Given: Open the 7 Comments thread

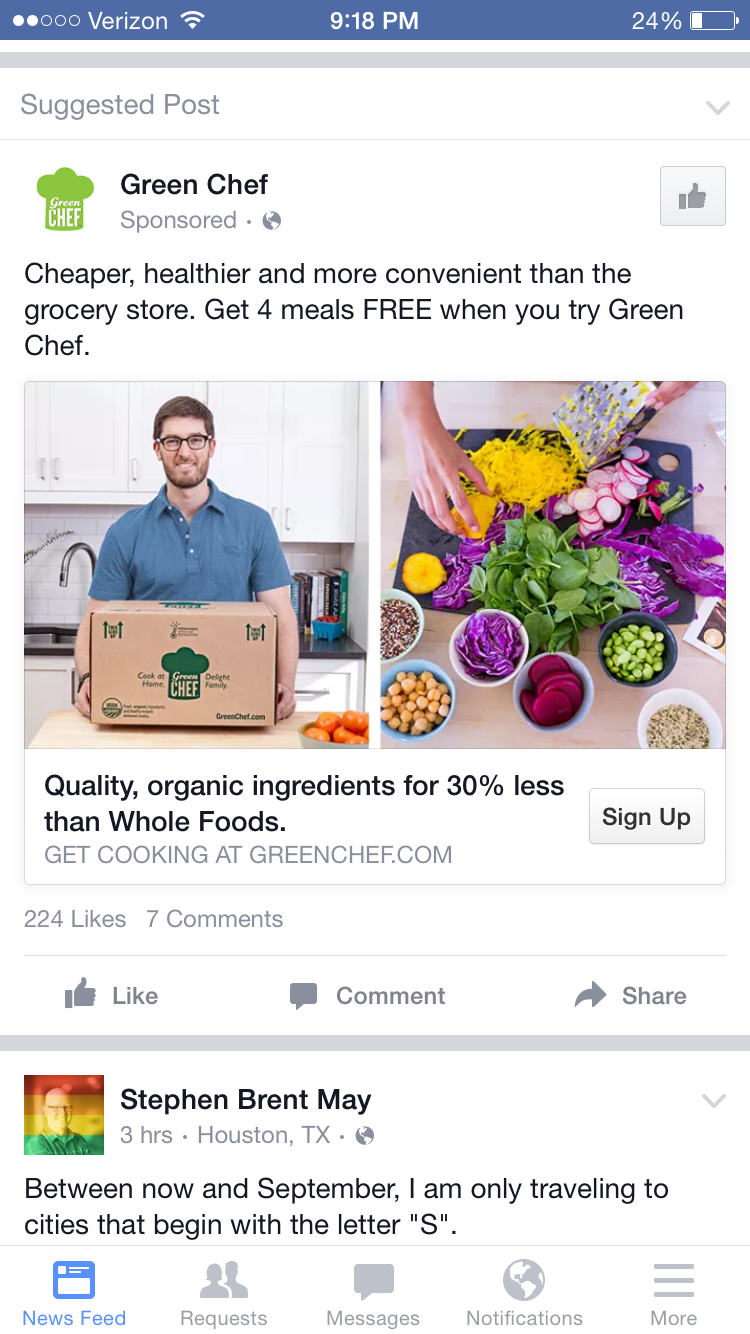Looking at the screenshot, I should 215,919.
